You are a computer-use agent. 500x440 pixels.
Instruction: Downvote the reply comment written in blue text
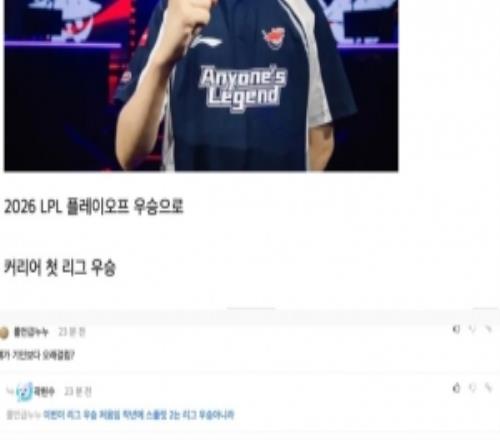473,388
